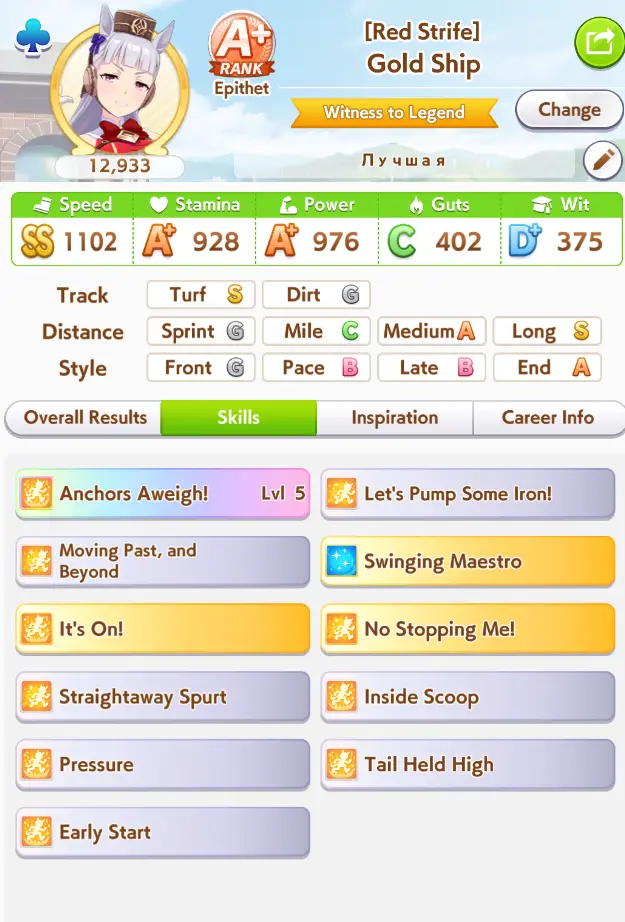
Task: Tap the Early Start skill
Action: click(162, 832)
